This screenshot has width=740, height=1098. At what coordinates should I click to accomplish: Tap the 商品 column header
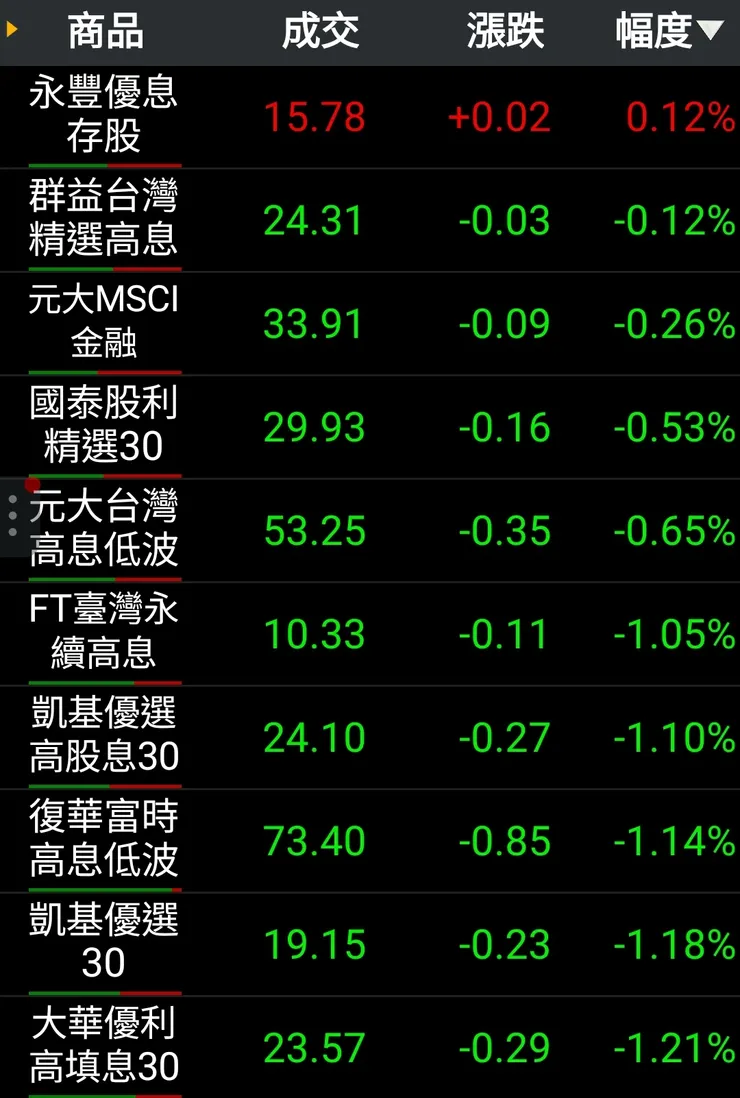(x=104, y=30)
